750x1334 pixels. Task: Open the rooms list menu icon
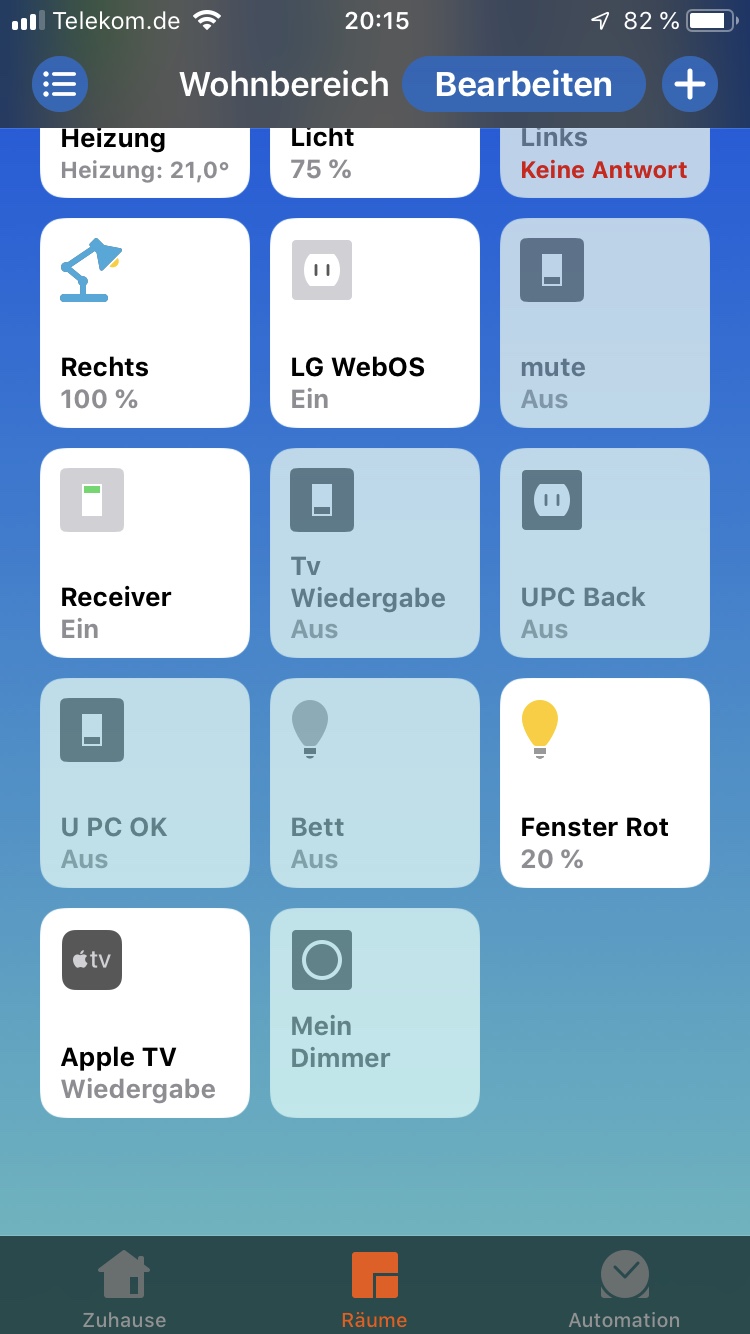pos(60,84)
